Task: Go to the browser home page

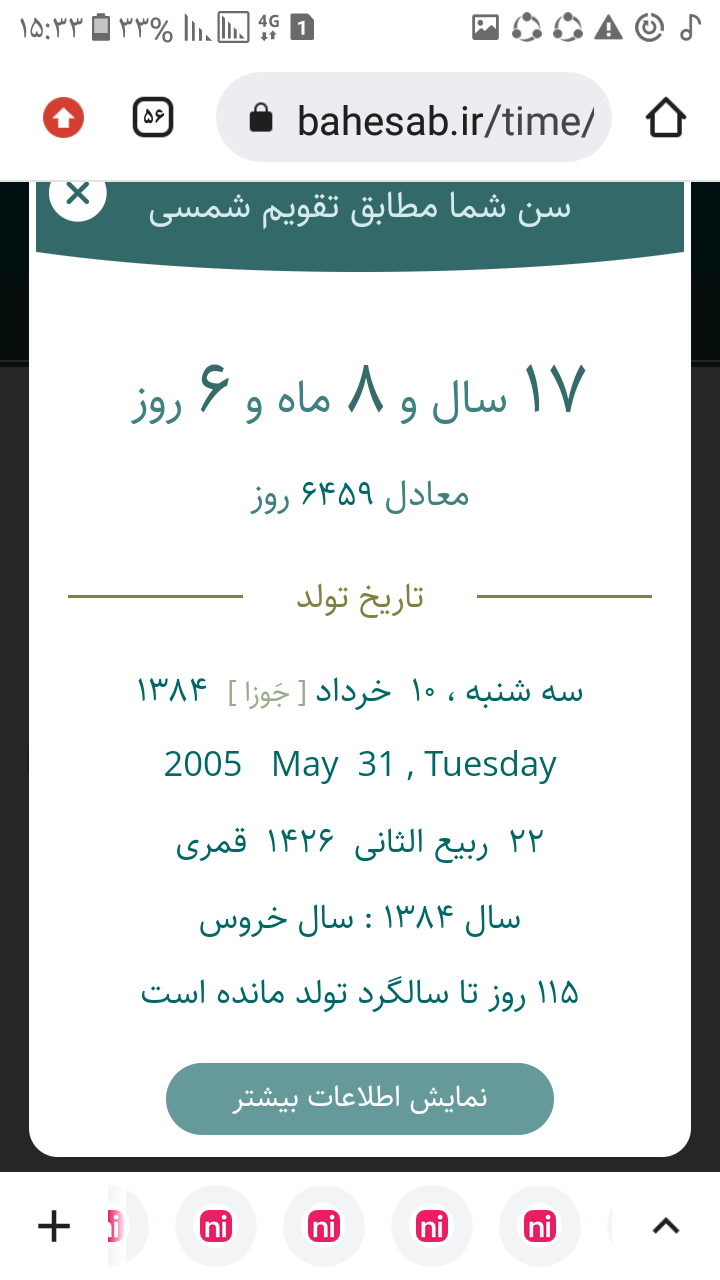Action: (x=665, y=119)
